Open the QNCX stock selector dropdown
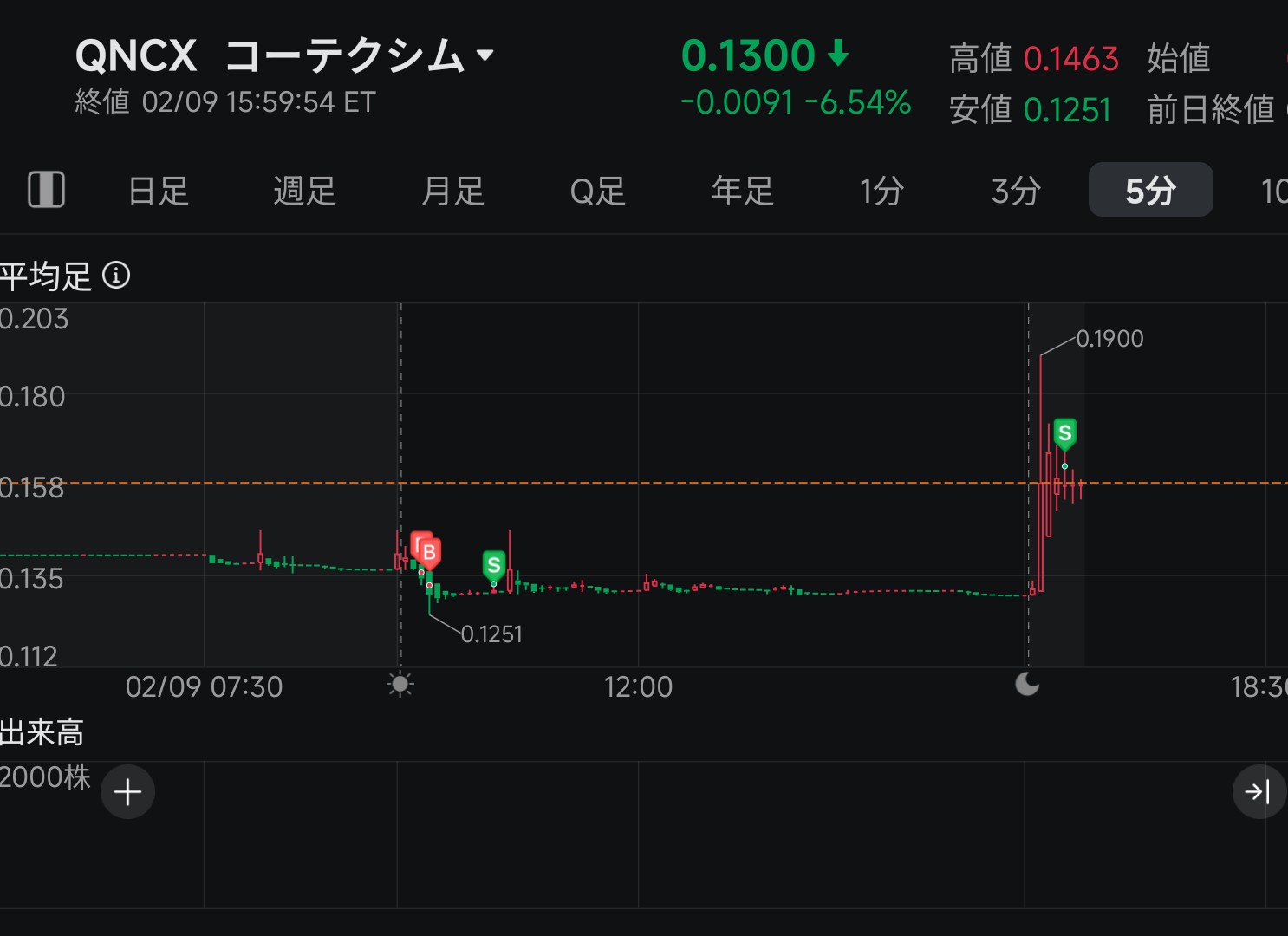This screenshot has width=1288, height=936. [x=485, y=55]
